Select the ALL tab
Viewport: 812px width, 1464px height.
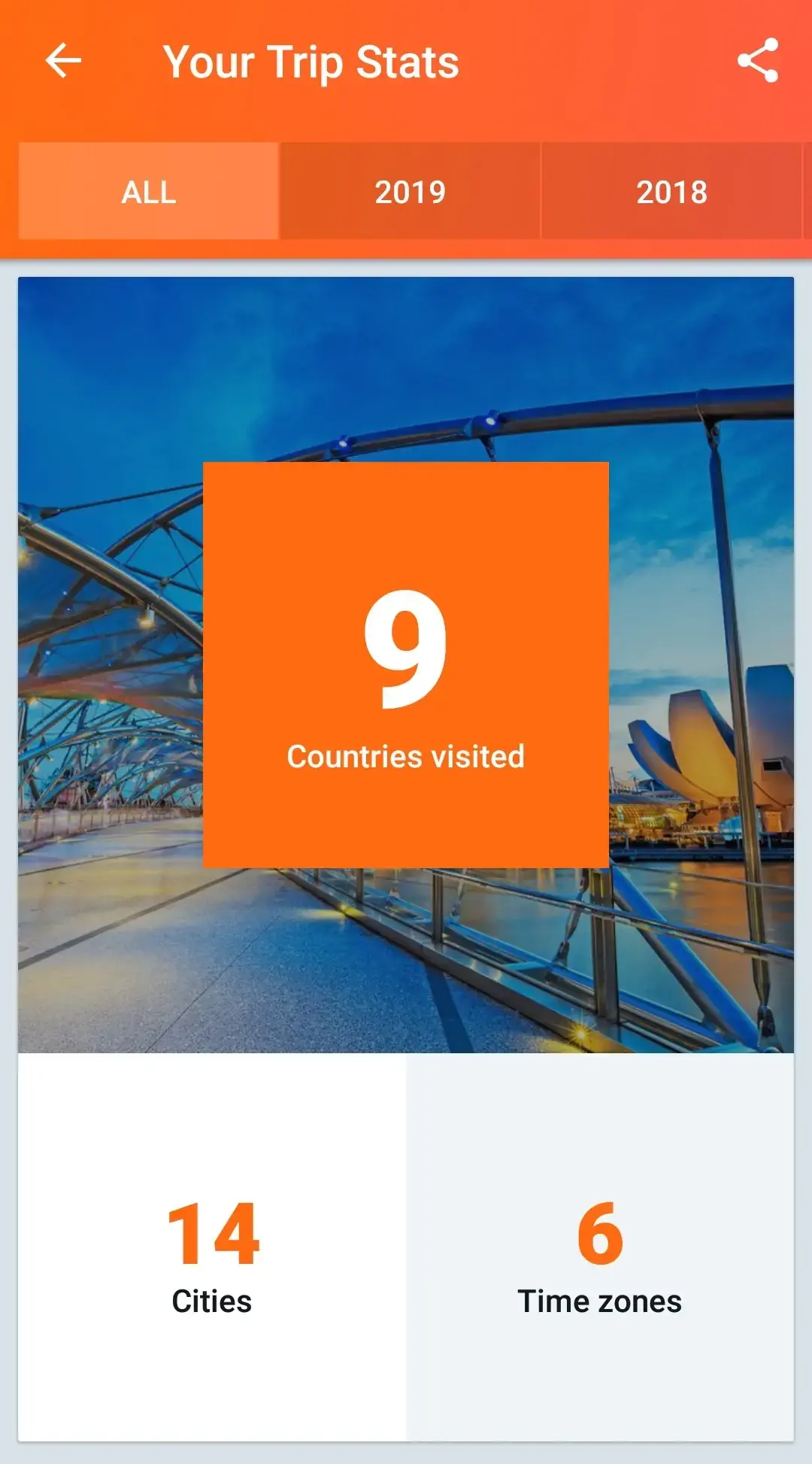(149, 192)
